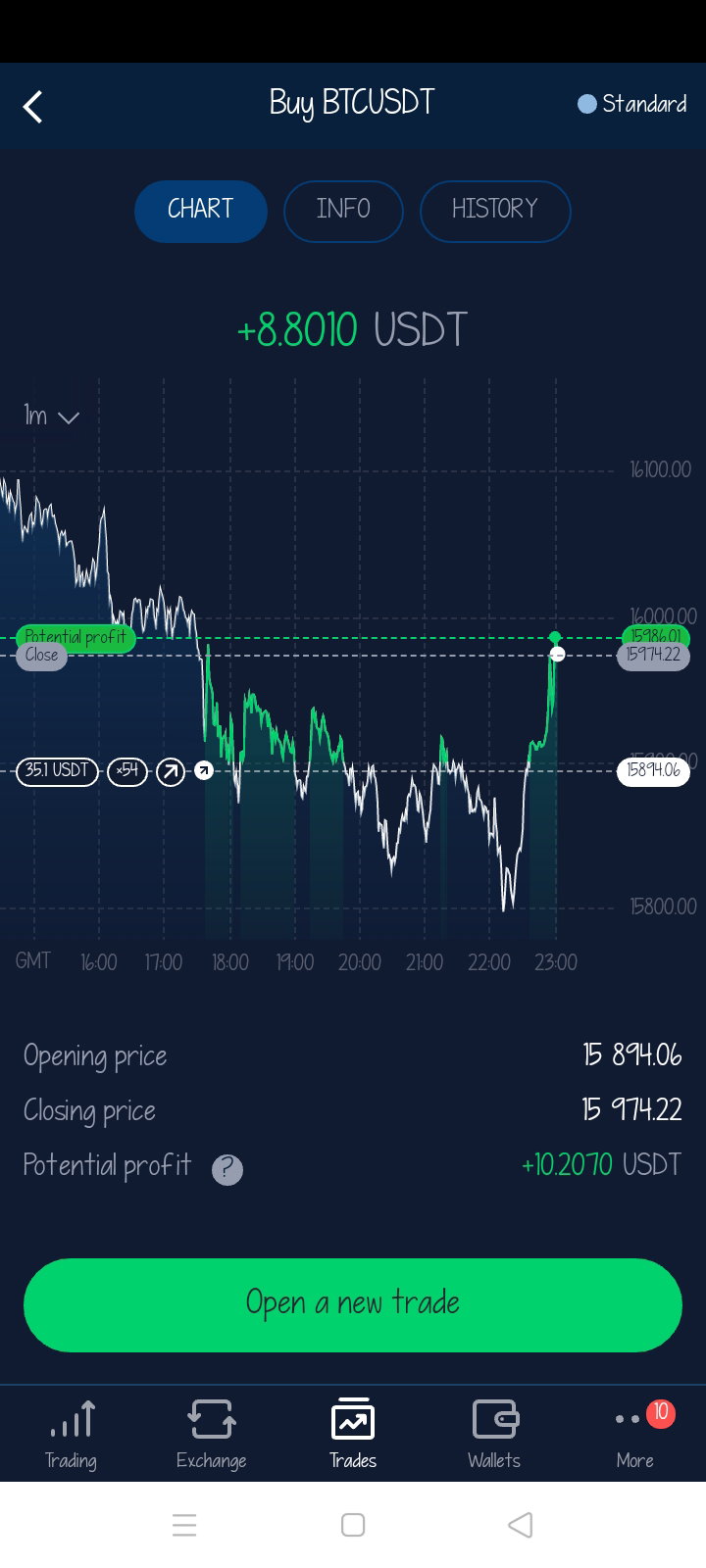Switch to the Wallets tab
This screenshot has height=1568, width=706.
494,1434
